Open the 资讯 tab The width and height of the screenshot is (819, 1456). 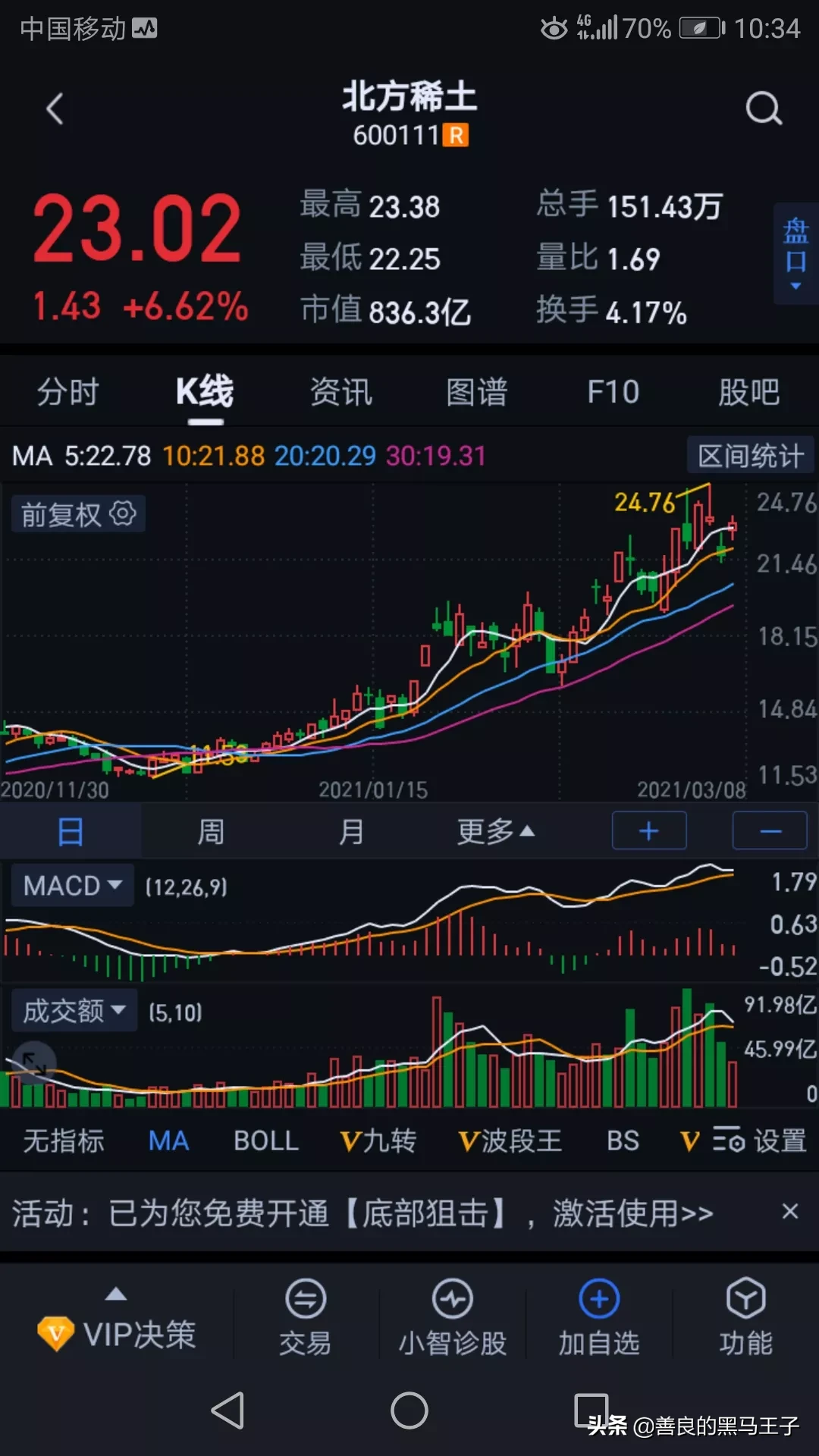click(x=340, y=392)
